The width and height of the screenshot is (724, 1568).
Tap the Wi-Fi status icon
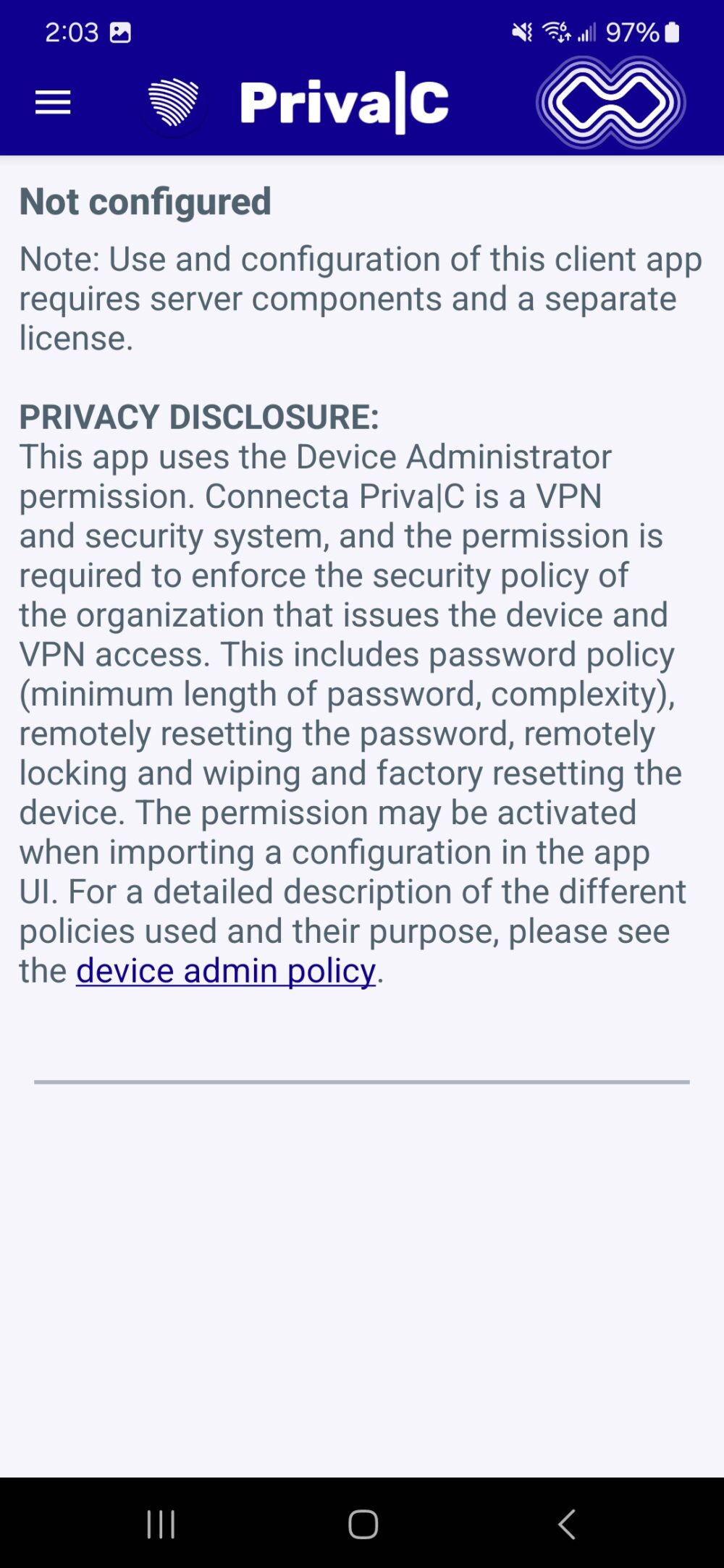coord(554,31)
